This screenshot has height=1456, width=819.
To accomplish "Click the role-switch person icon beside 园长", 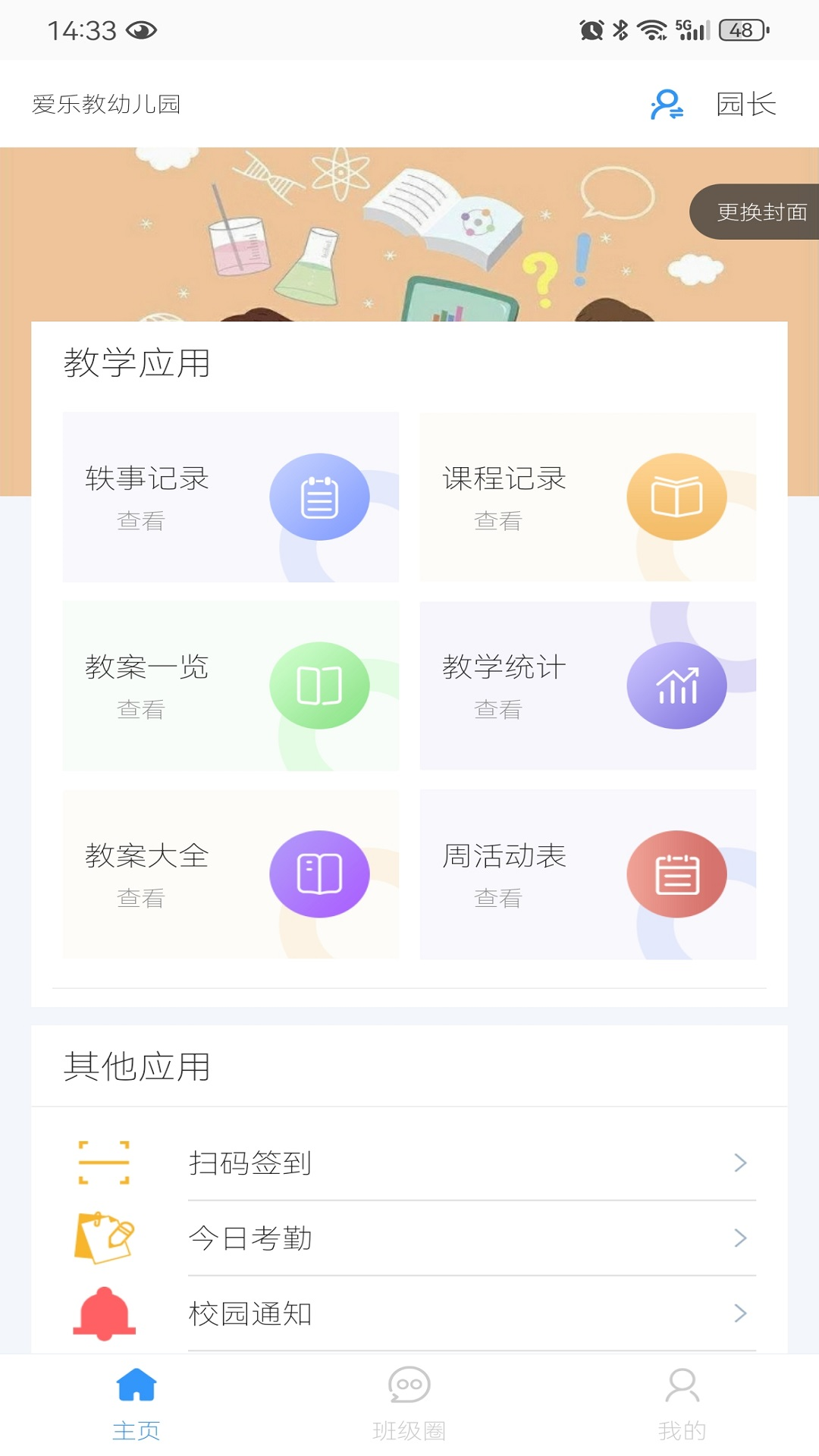I will (x=666, y=106).
